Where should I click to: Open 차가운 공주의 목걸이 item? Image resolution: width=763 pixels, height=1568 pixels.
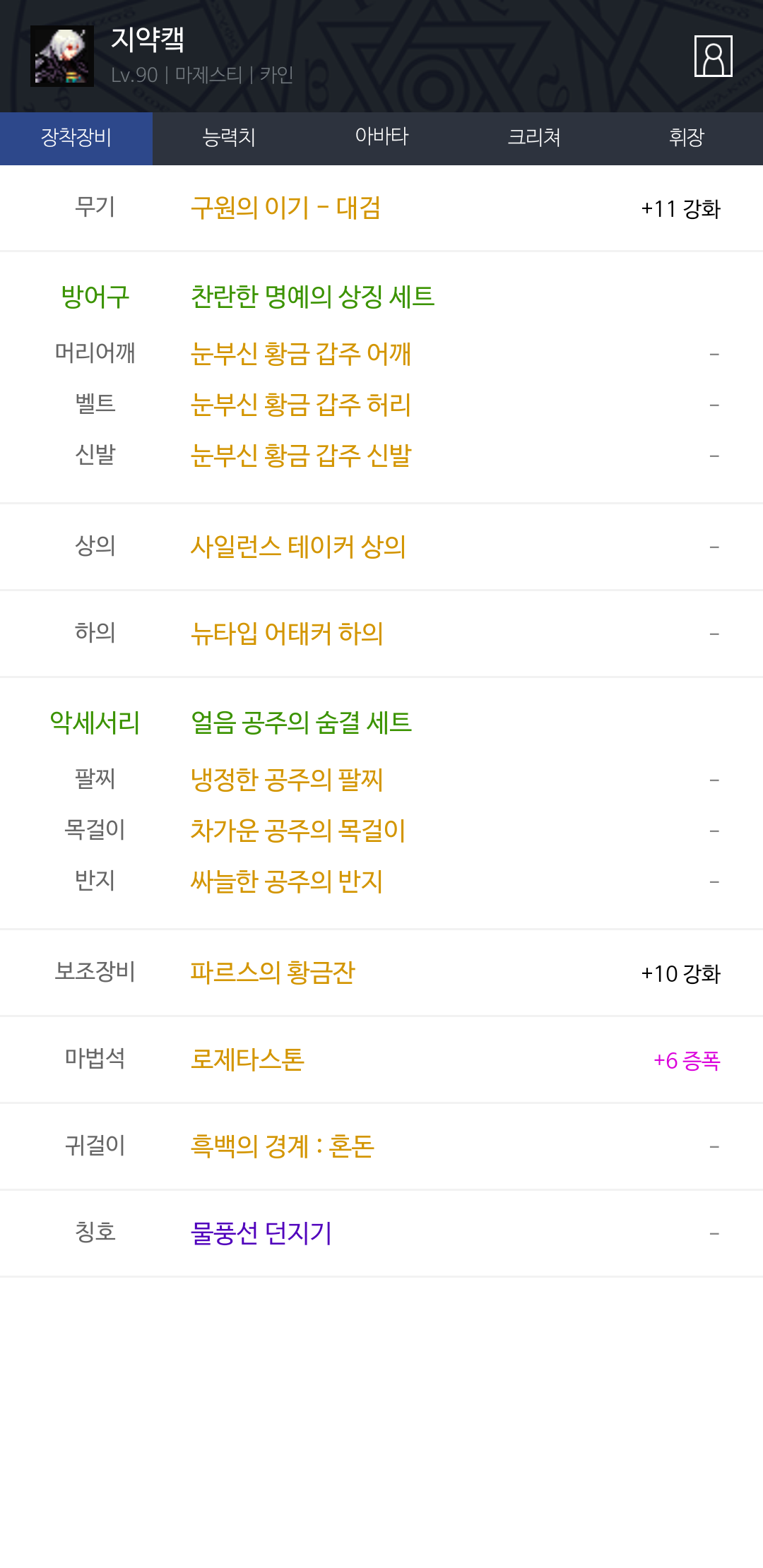[x=298, y=830]
